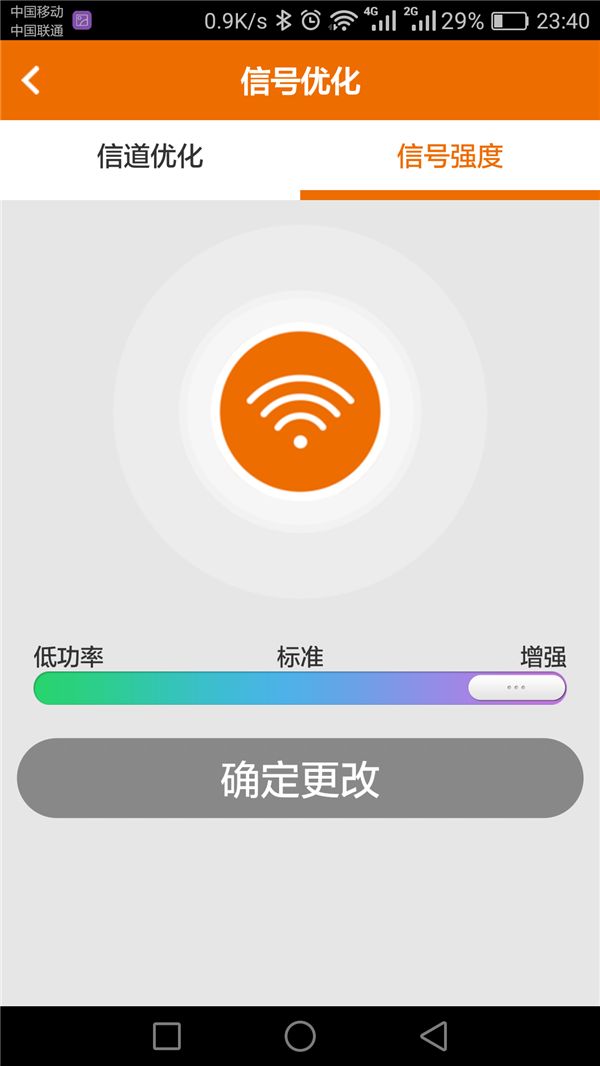Go back using the header arrow
Screen dimensions: 600x1066
coord(31,81)
